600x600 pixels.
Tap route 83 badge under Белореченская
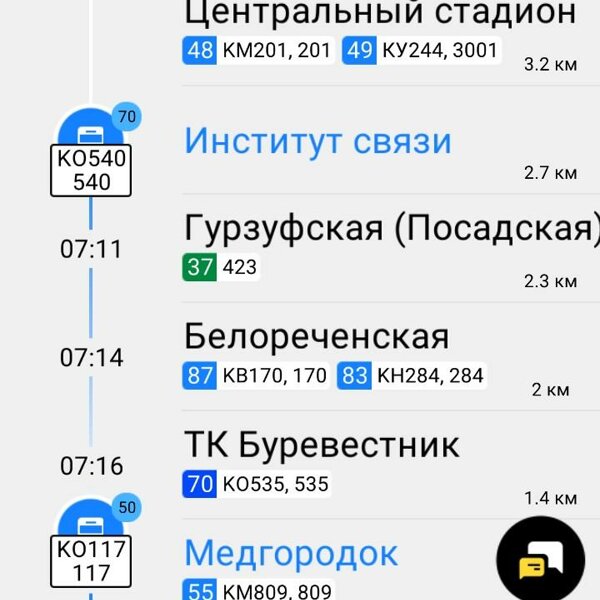coord(354,376)
